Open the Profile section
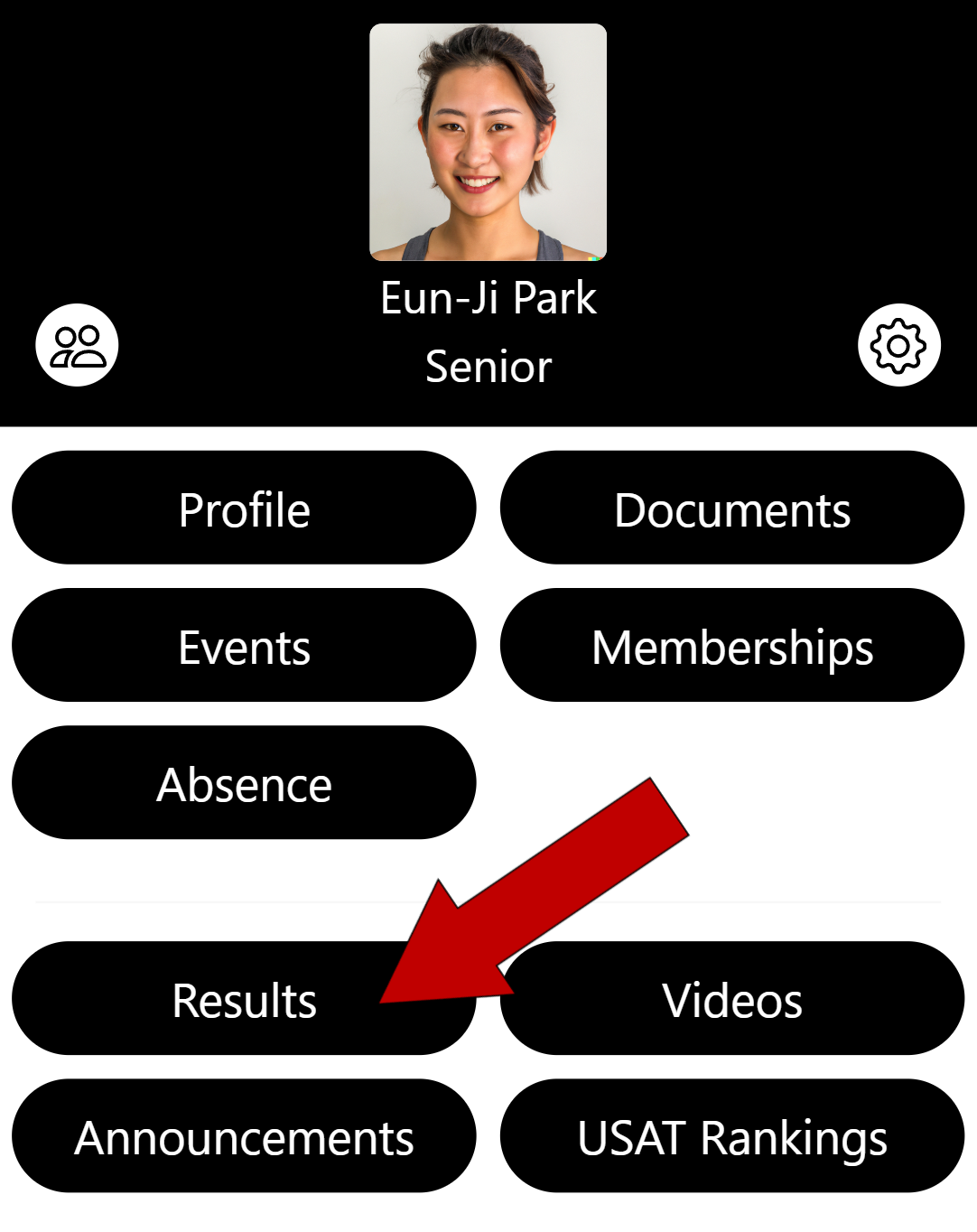This screenshot has width=977, height=1232. (244, 509)
